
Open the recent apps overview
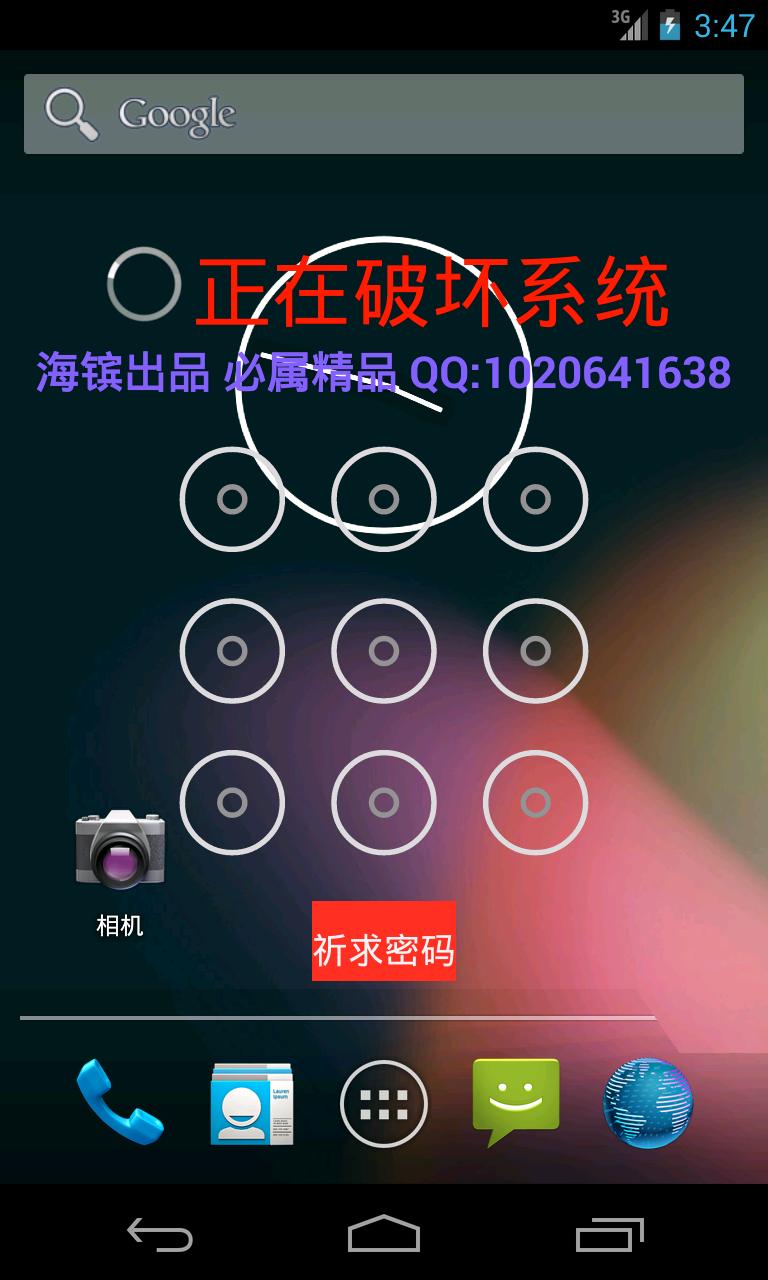coord(610,1234)
